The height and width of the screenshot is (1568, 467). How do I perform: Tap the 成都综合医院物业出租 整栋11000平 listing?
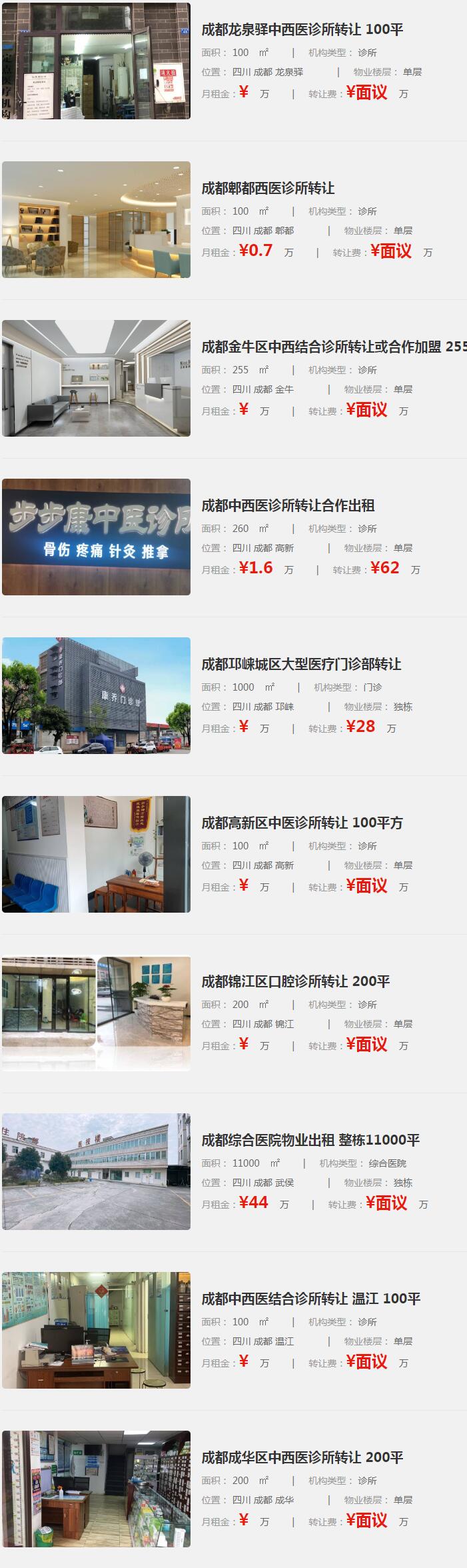tap(310, 1141)
